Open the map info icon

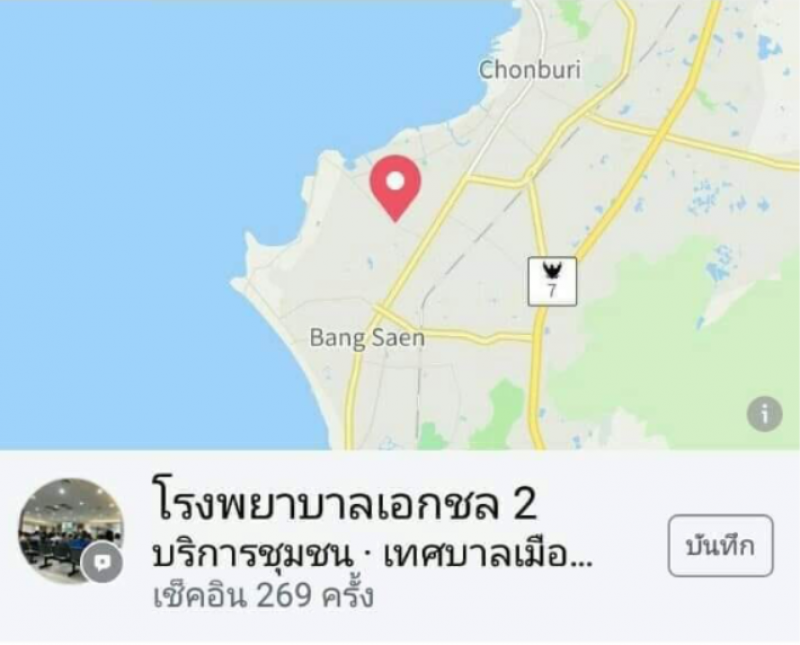pyautogui.click(x=763, y=411)
